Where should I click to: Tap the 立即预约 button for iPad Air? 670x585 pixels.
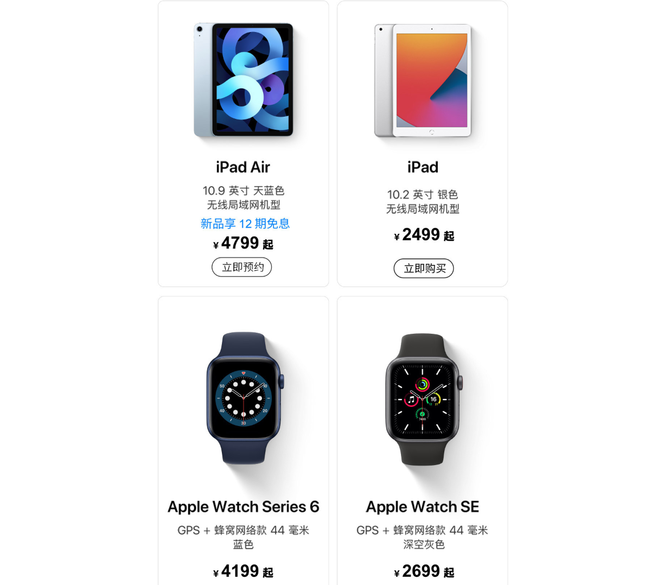point(242,267)
